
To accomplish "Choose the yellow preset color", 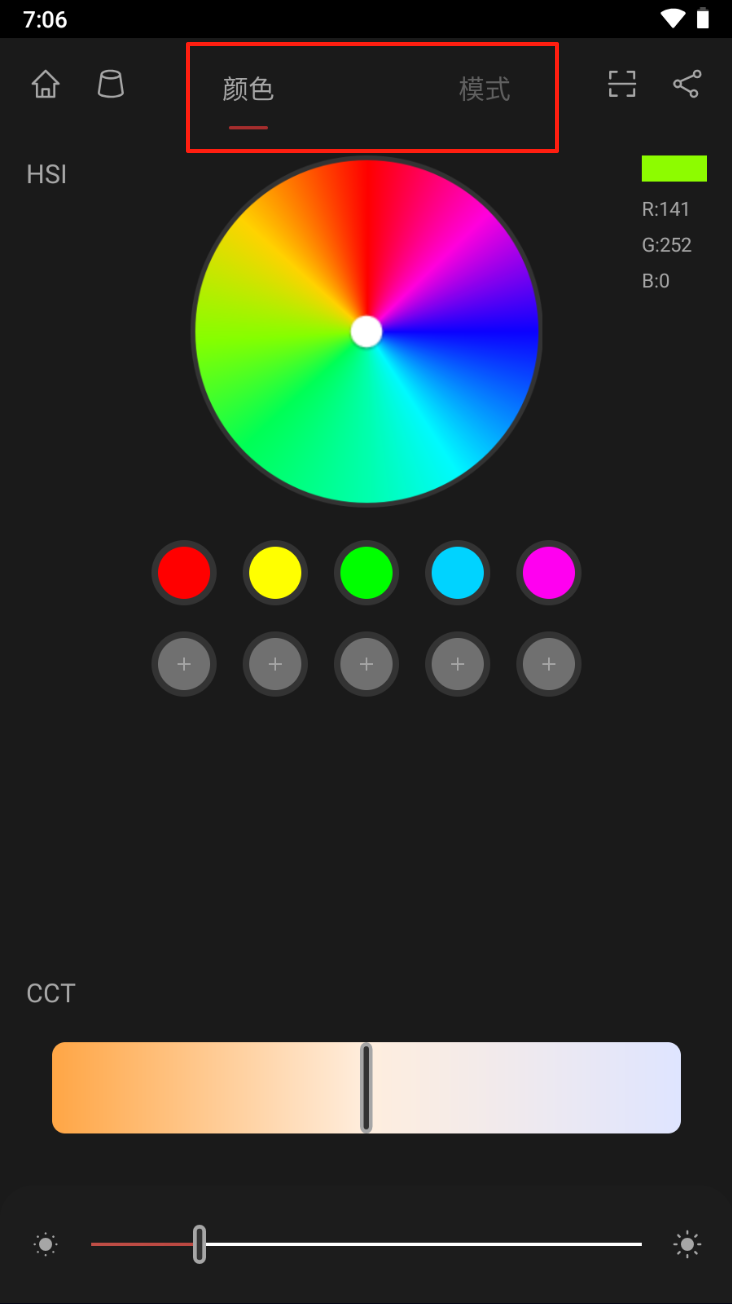I will (275, 573).
